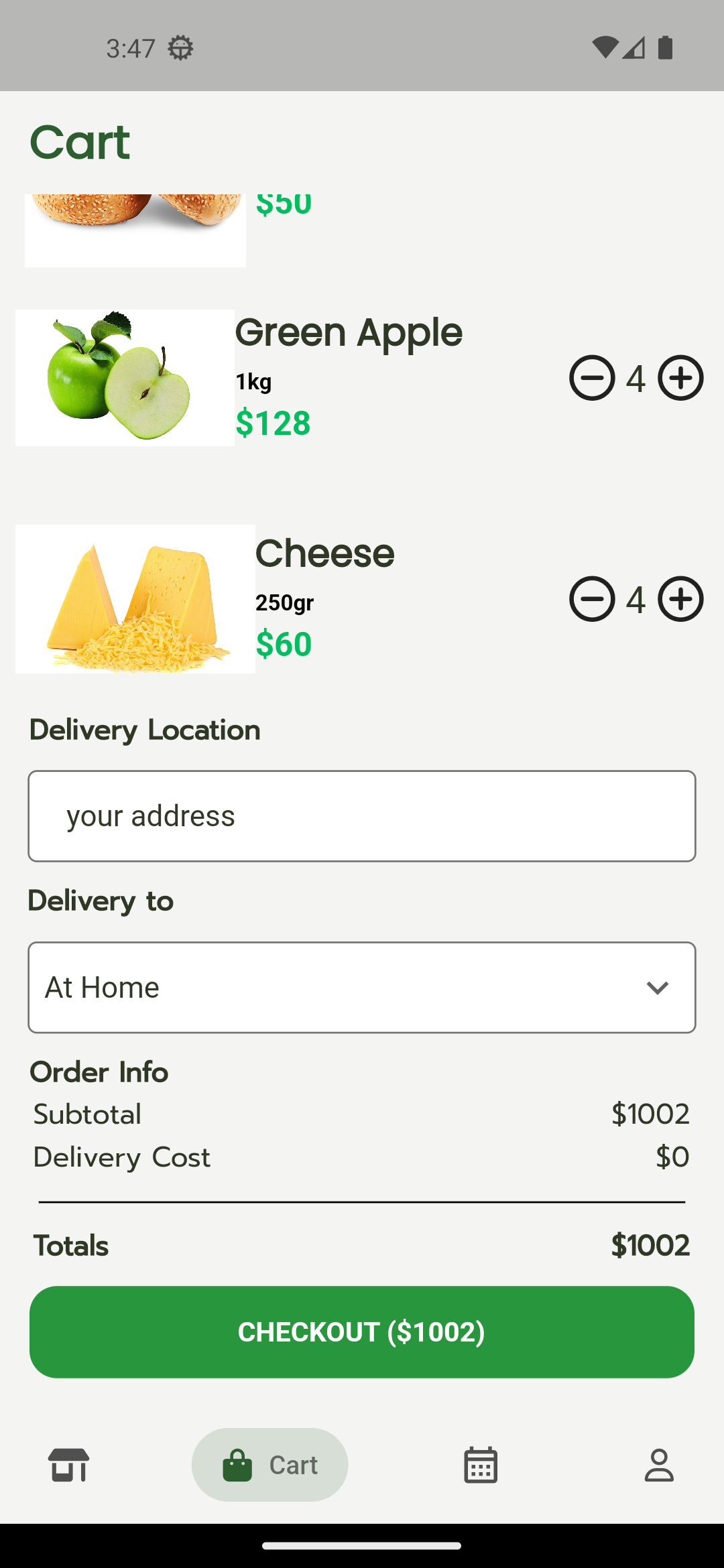Click the minus icon next to Cheese
This screenshot has width=724, height=1568.
click(x=593, y=600)
